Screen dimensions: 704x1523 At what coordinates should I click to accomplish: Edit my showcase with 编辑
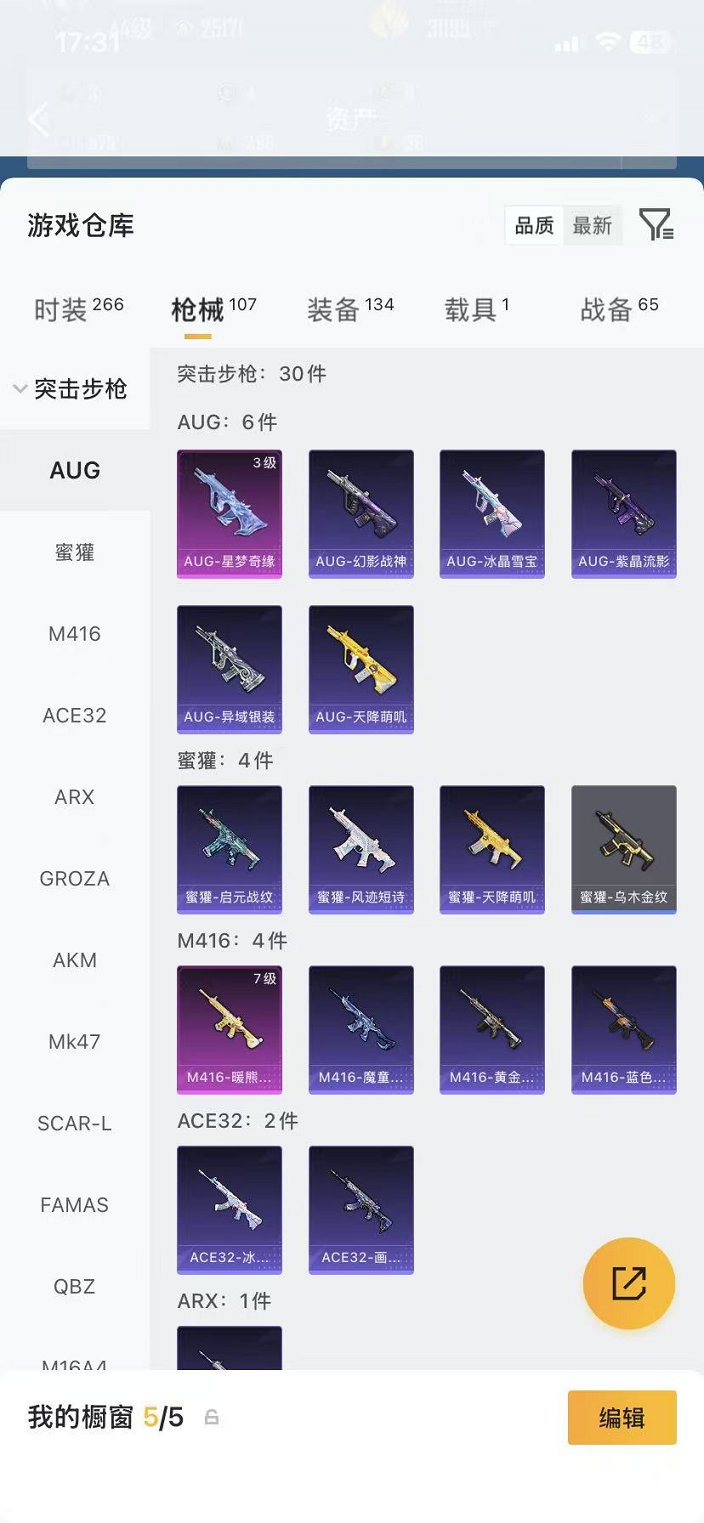(x=622, y=1417)
